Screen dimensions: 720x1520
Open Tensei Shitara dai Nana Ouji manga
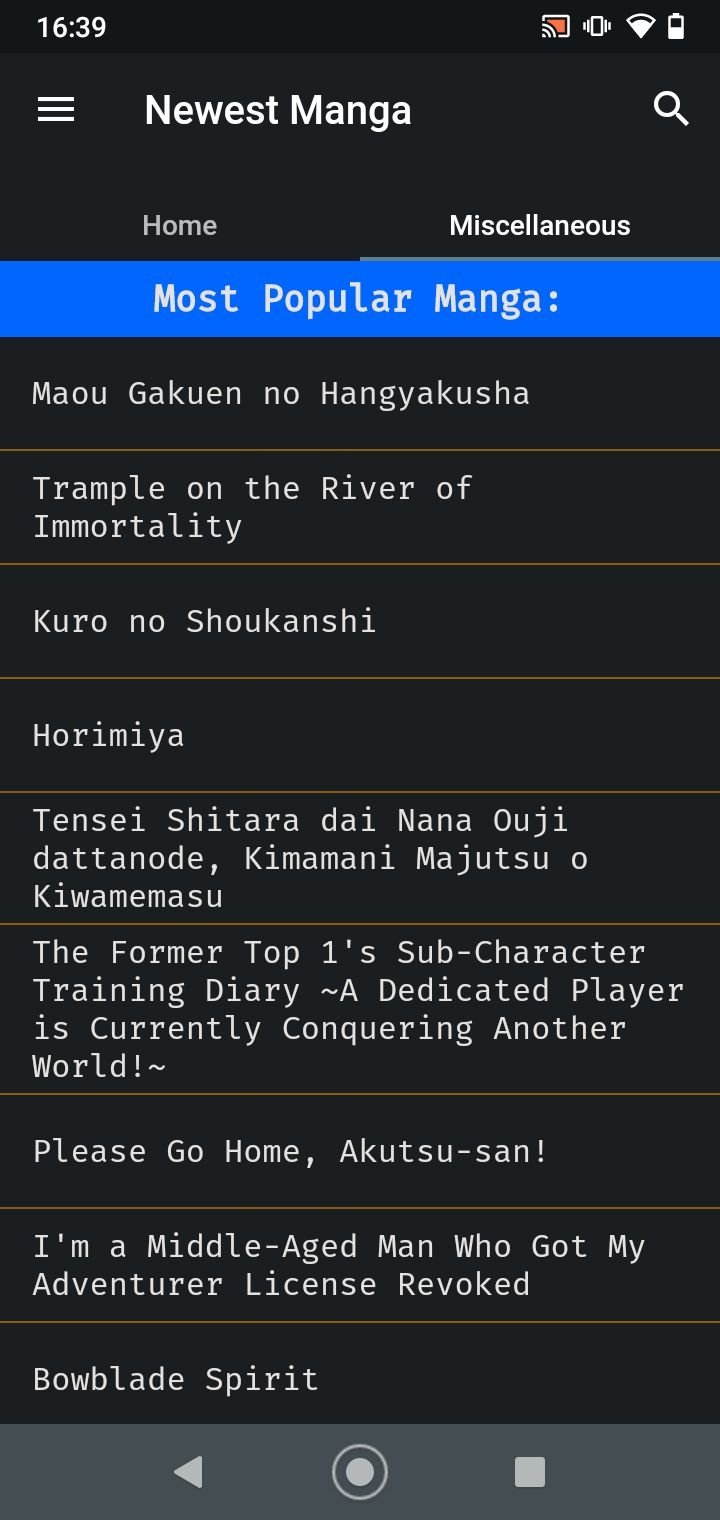360,858
